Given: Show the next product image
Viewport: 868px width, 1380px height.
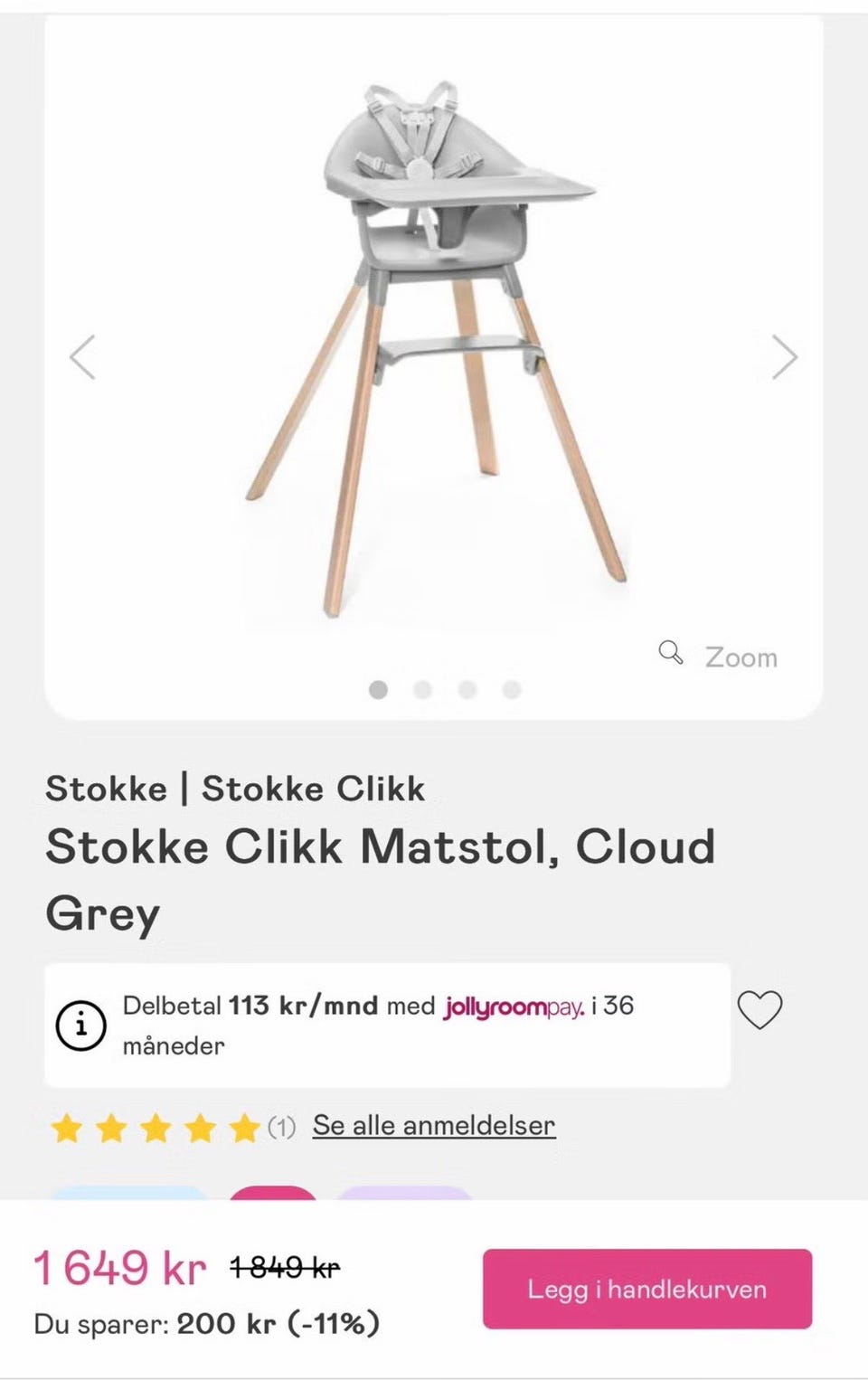Looking at the screenshot, I should [784, 357].
